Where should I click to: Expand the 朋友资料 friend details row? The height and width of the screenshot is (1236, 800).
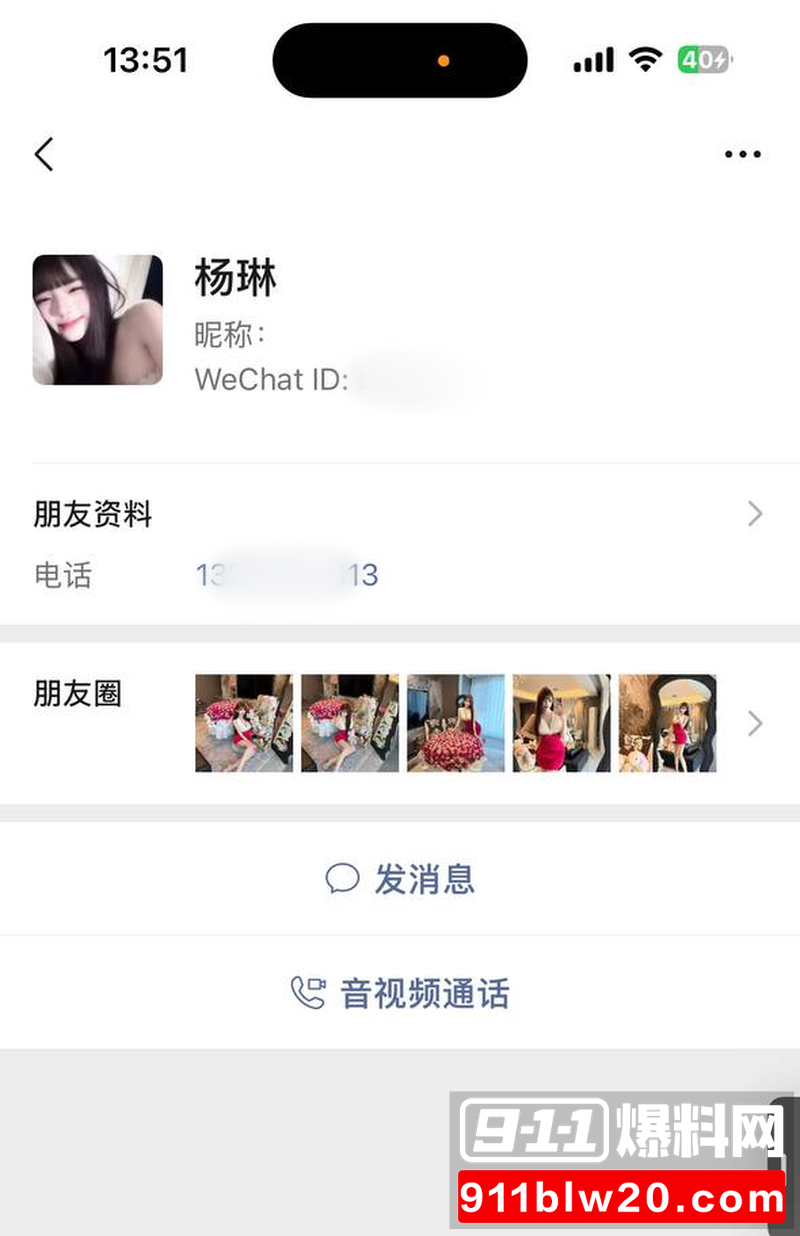(x=400, y=514)
